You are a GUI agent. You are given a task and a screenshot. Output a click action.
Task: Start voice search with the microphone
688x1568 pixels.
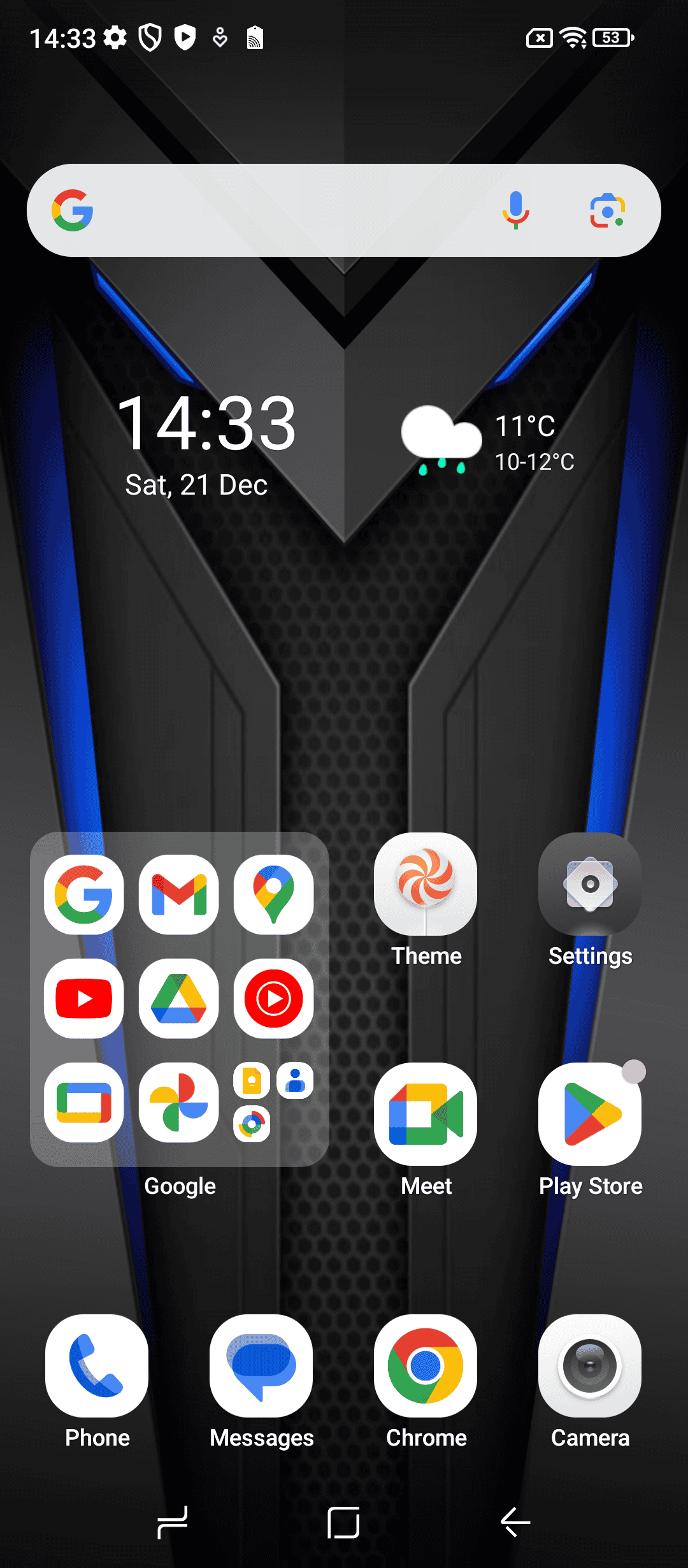516,210
